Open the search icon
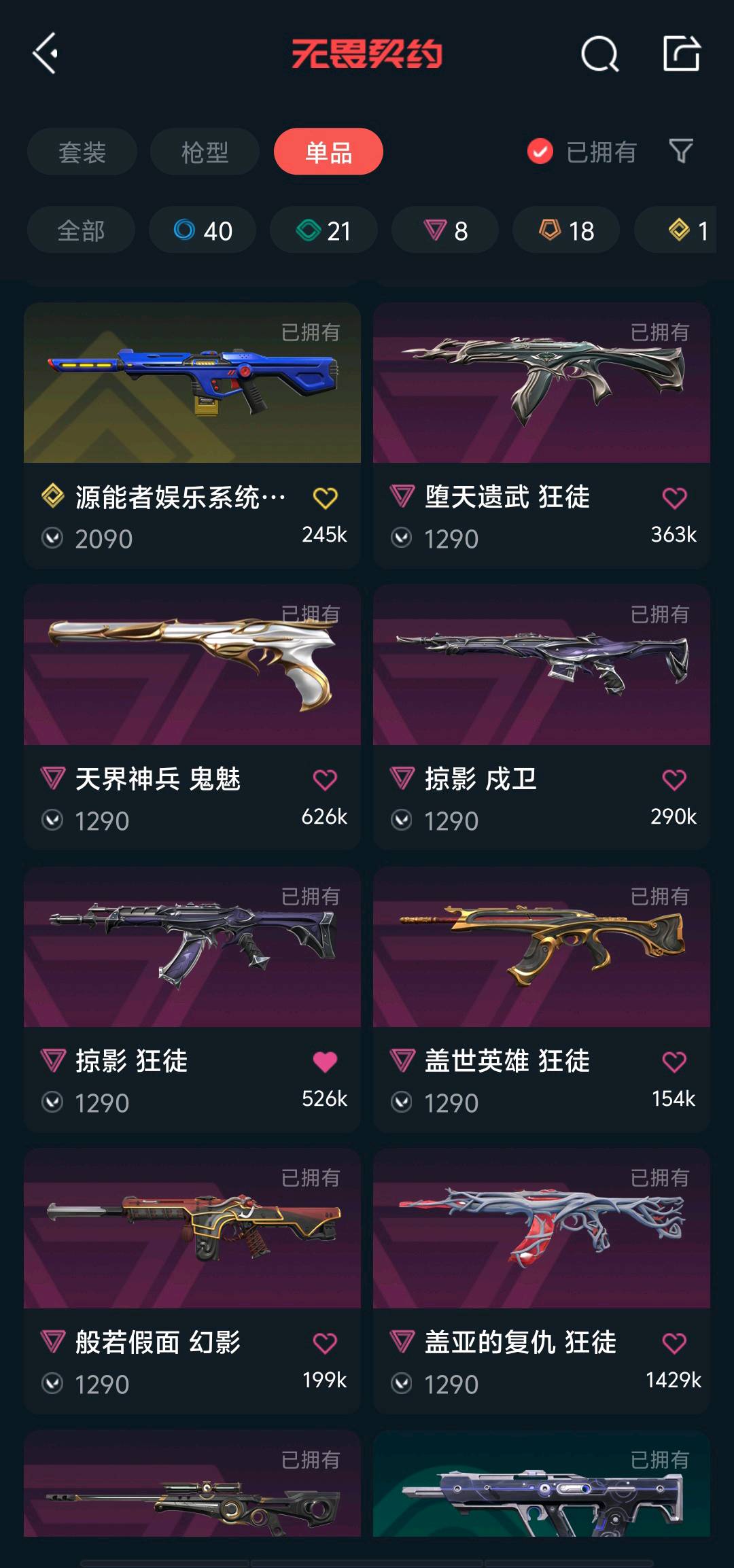 tap(599, 54)
